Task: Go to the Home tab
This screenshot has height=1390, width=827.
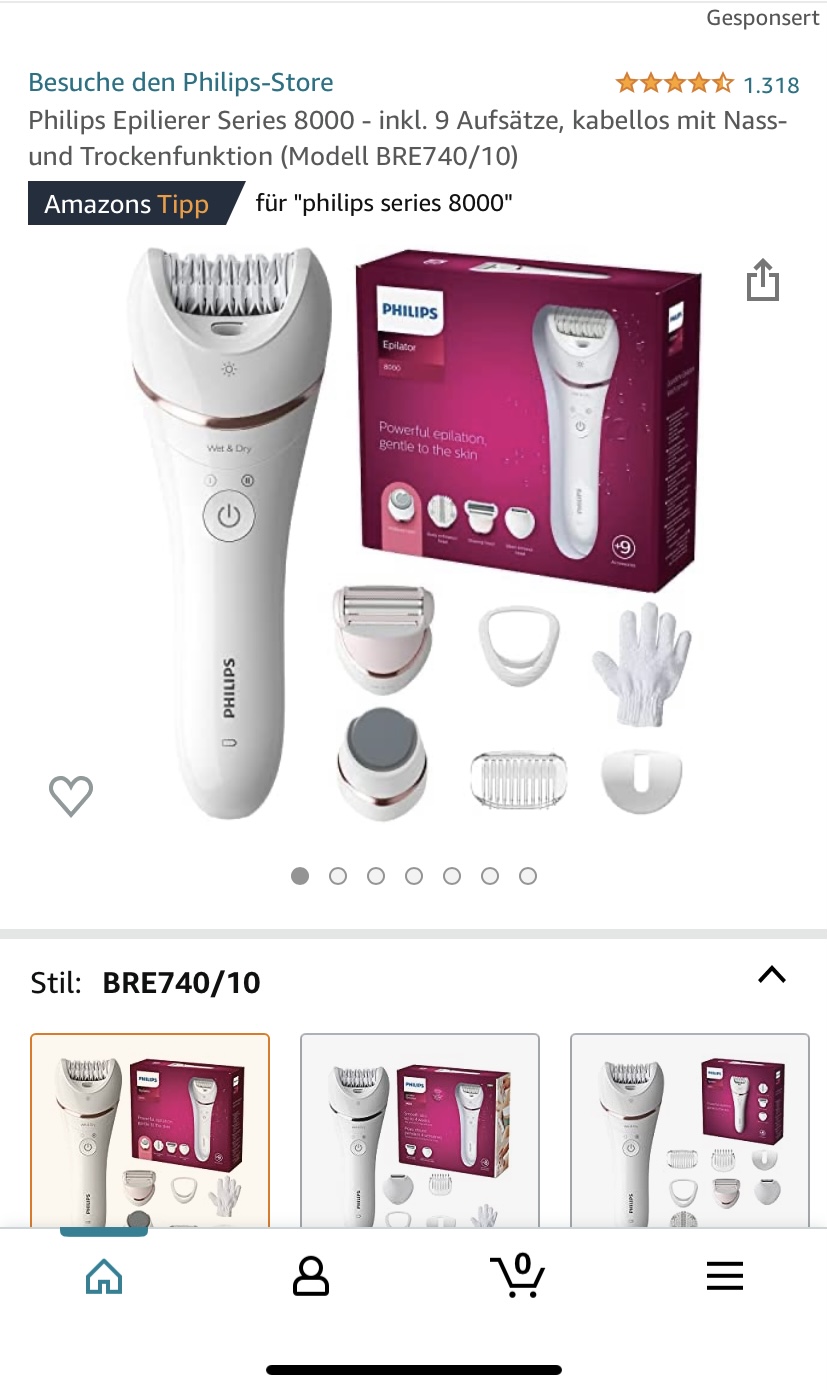Action: (104, 1275)
